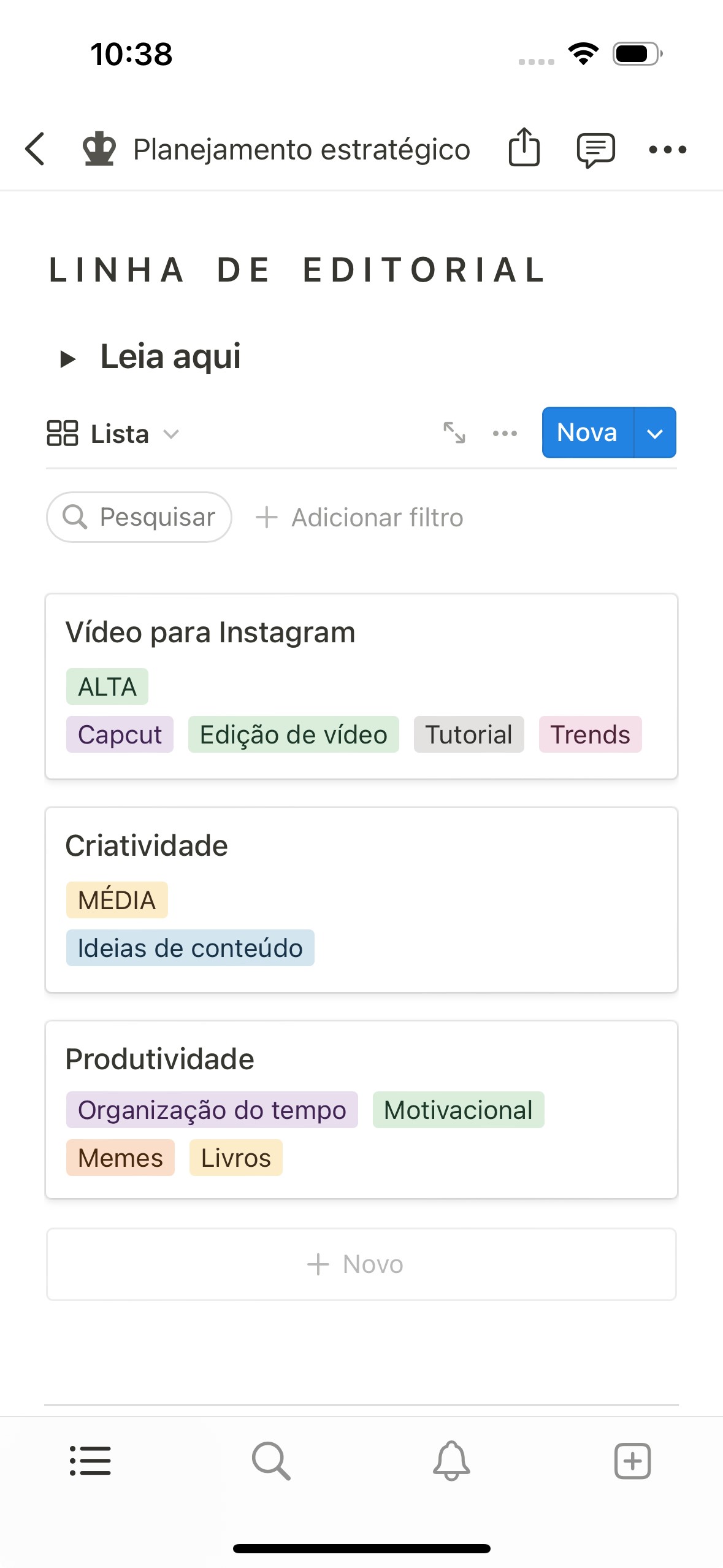Expand the Leia aqui toggle
723x1568 pixels.
(x=67, y=358)
